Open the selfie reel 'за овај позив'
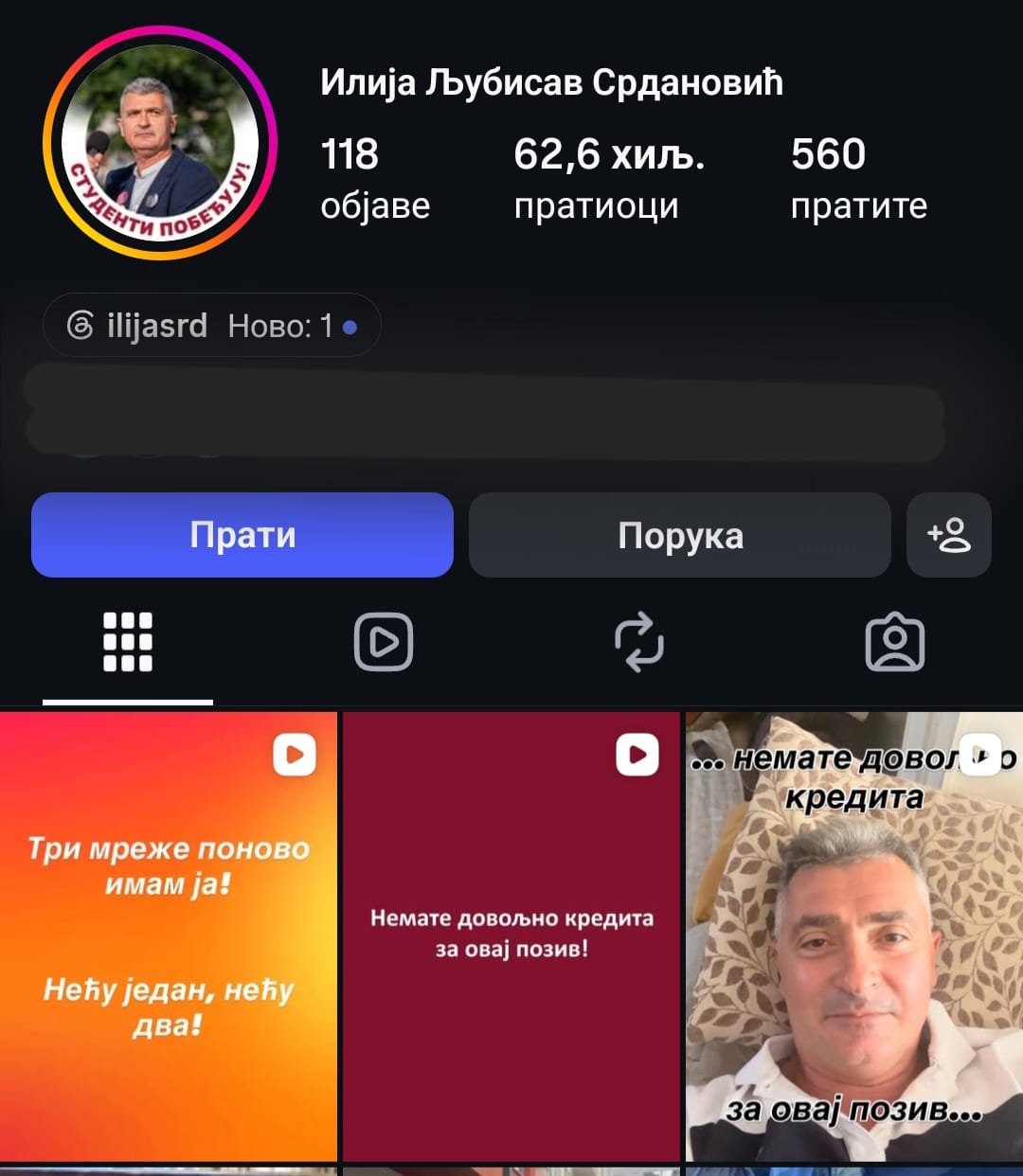The height and width of the screenshot is (1176, 1023). pos(854,936)
